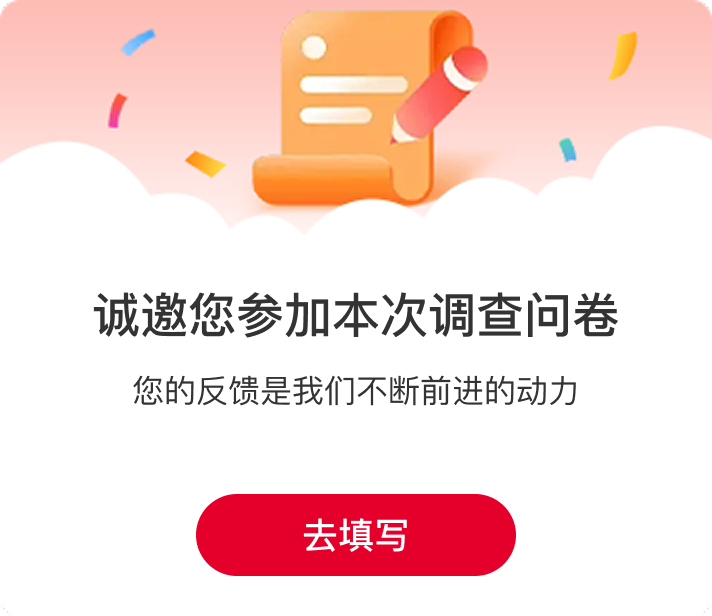The image size is (712, 616).
Task: Tap the 去填写 button
Action: pos(356,535)
